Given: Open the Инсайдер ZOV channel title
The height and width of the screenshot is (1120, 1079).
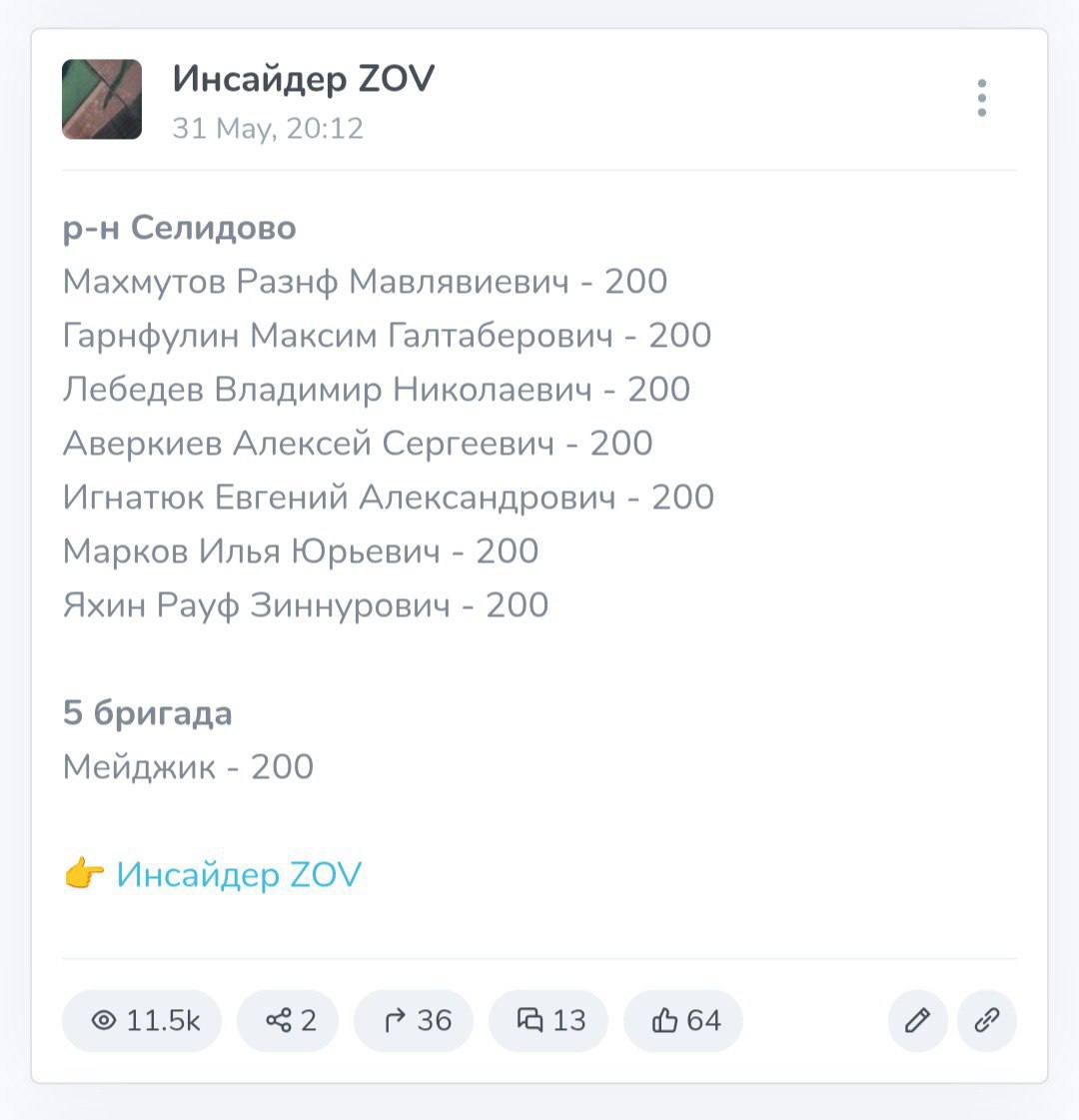Looking at the screenshot, I should click(304, 79).
